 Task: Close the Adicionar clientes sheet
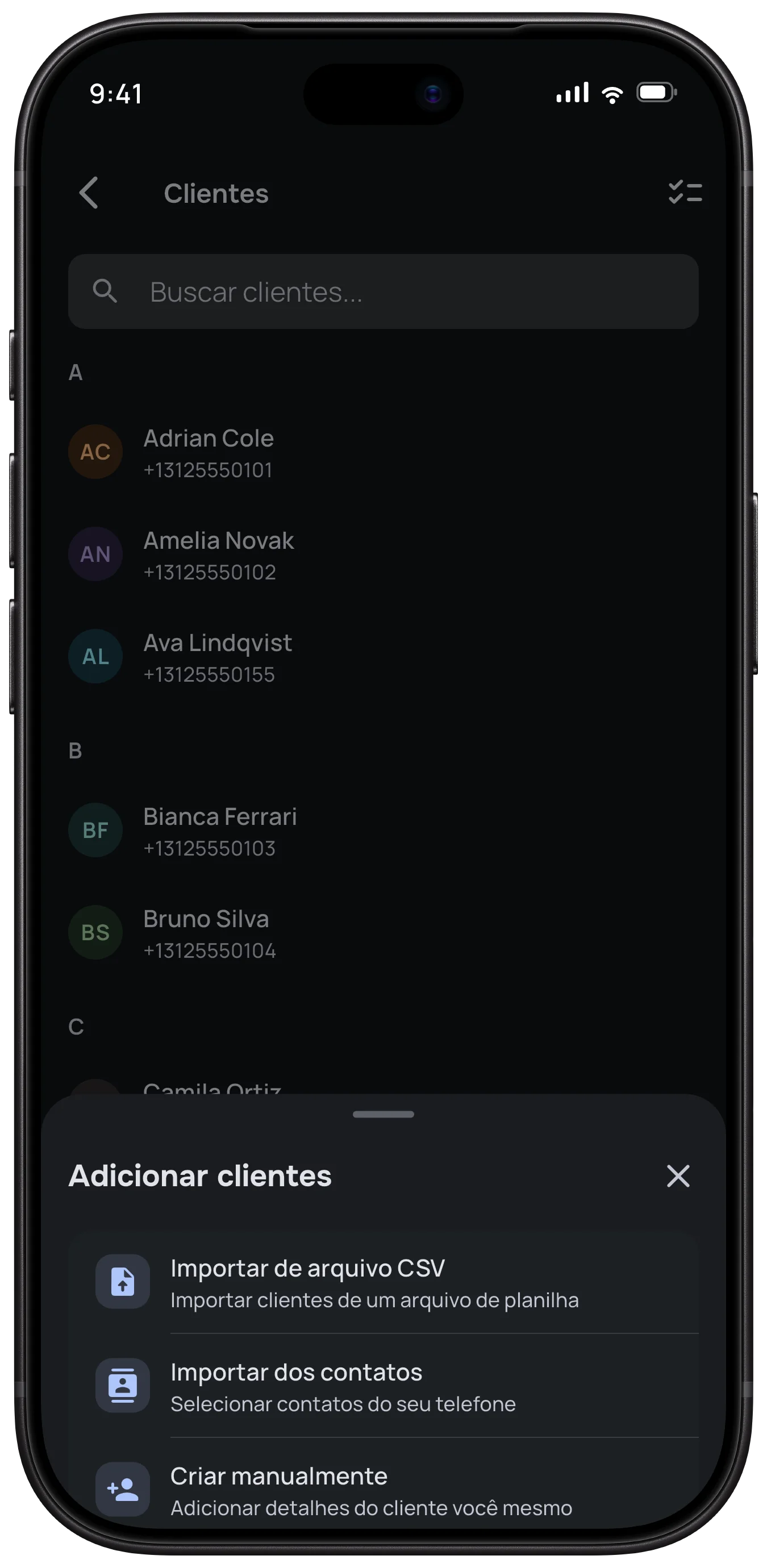coord(678,1176)
